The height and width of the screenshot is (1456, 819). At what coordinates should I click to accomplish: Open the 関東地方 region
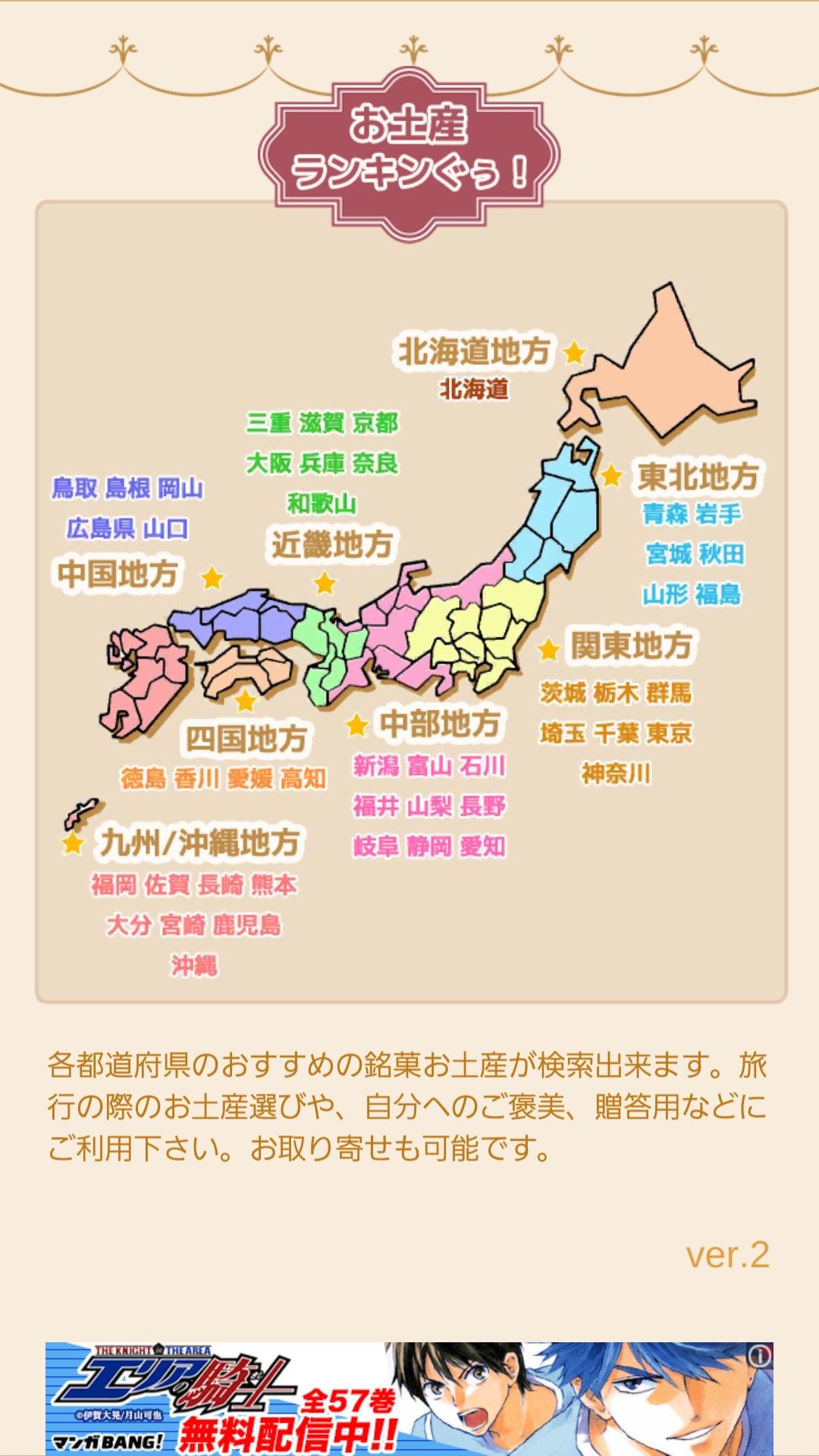click(x=631, y=646)
